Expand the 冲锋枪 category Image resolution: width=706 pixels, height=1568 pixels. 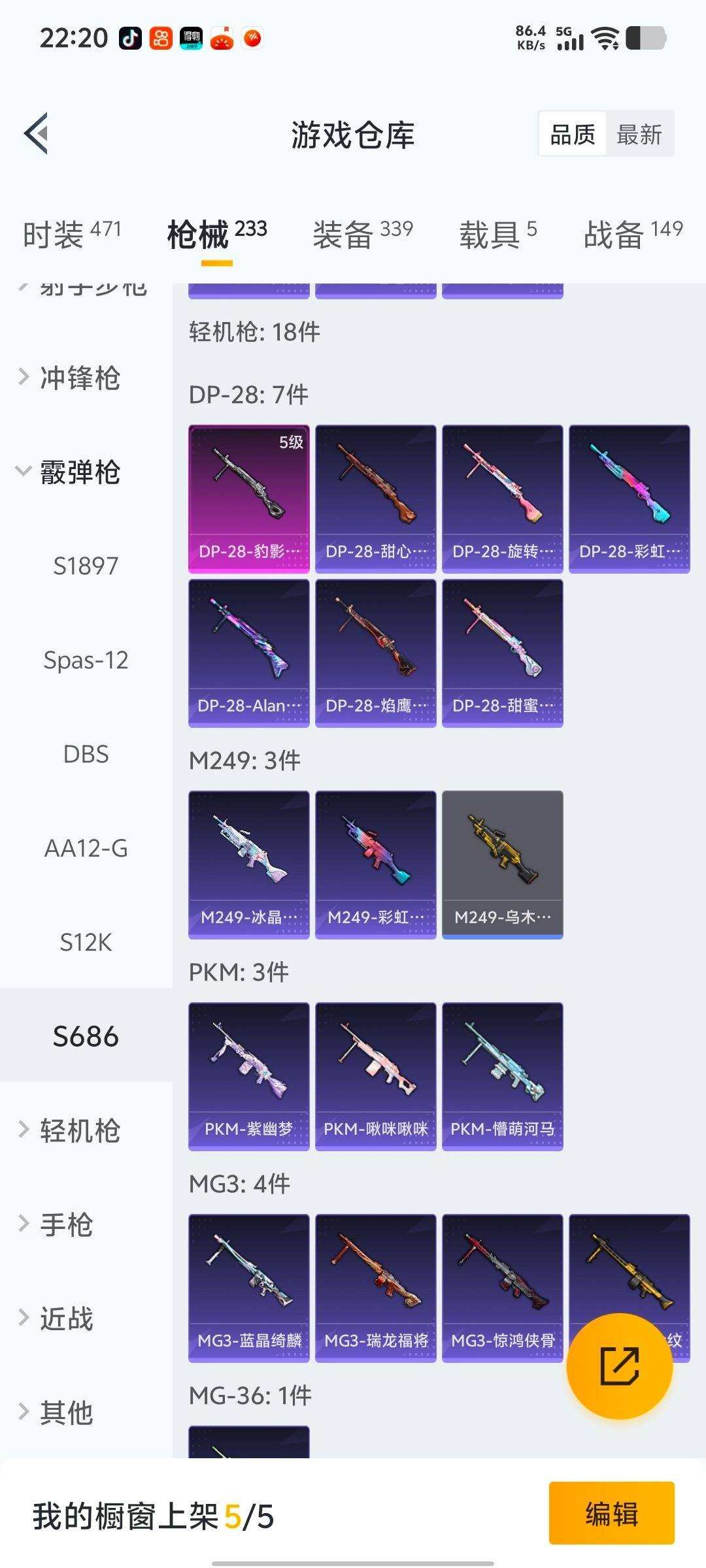[80, 378]
